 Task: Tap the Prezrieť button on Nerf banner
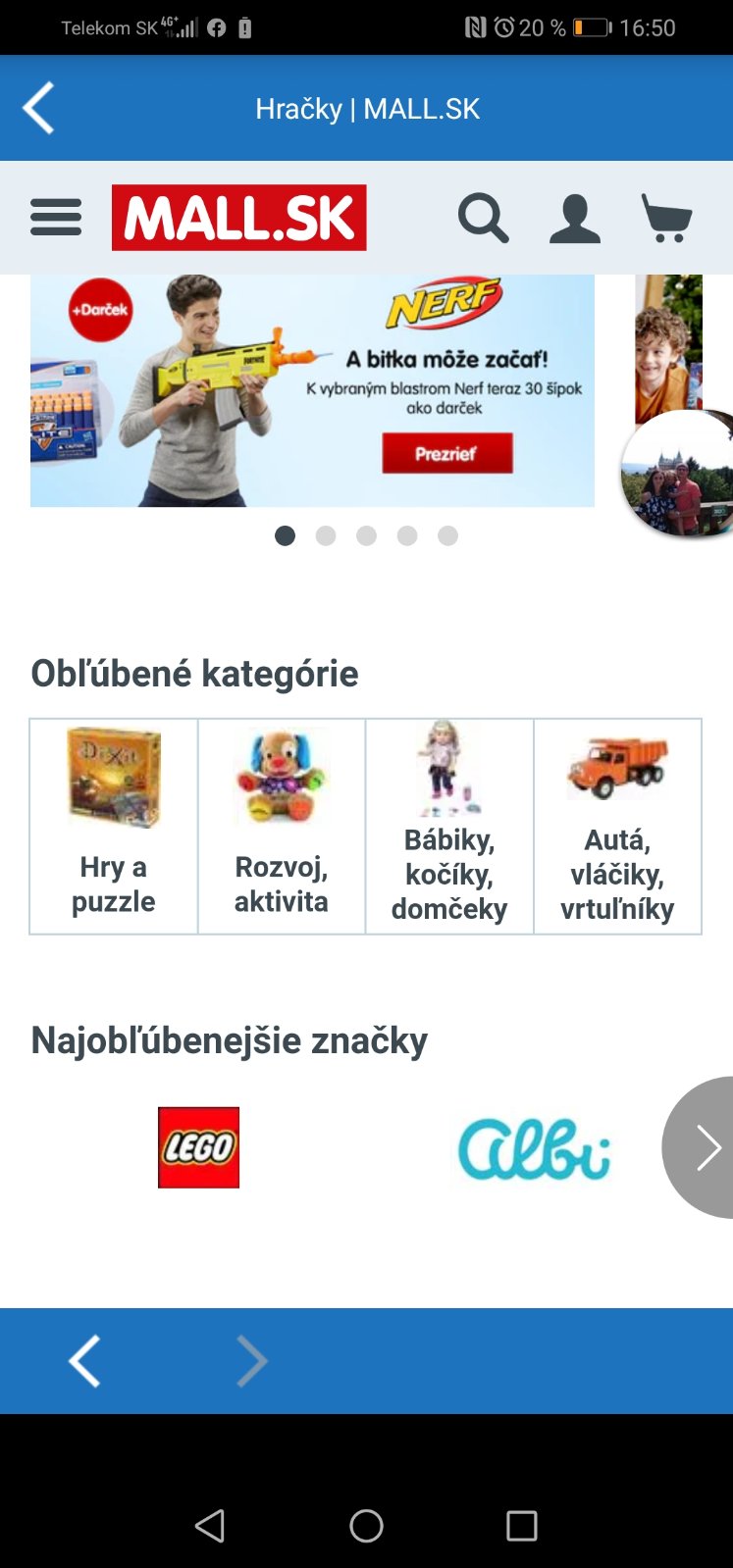coord(446,454)
